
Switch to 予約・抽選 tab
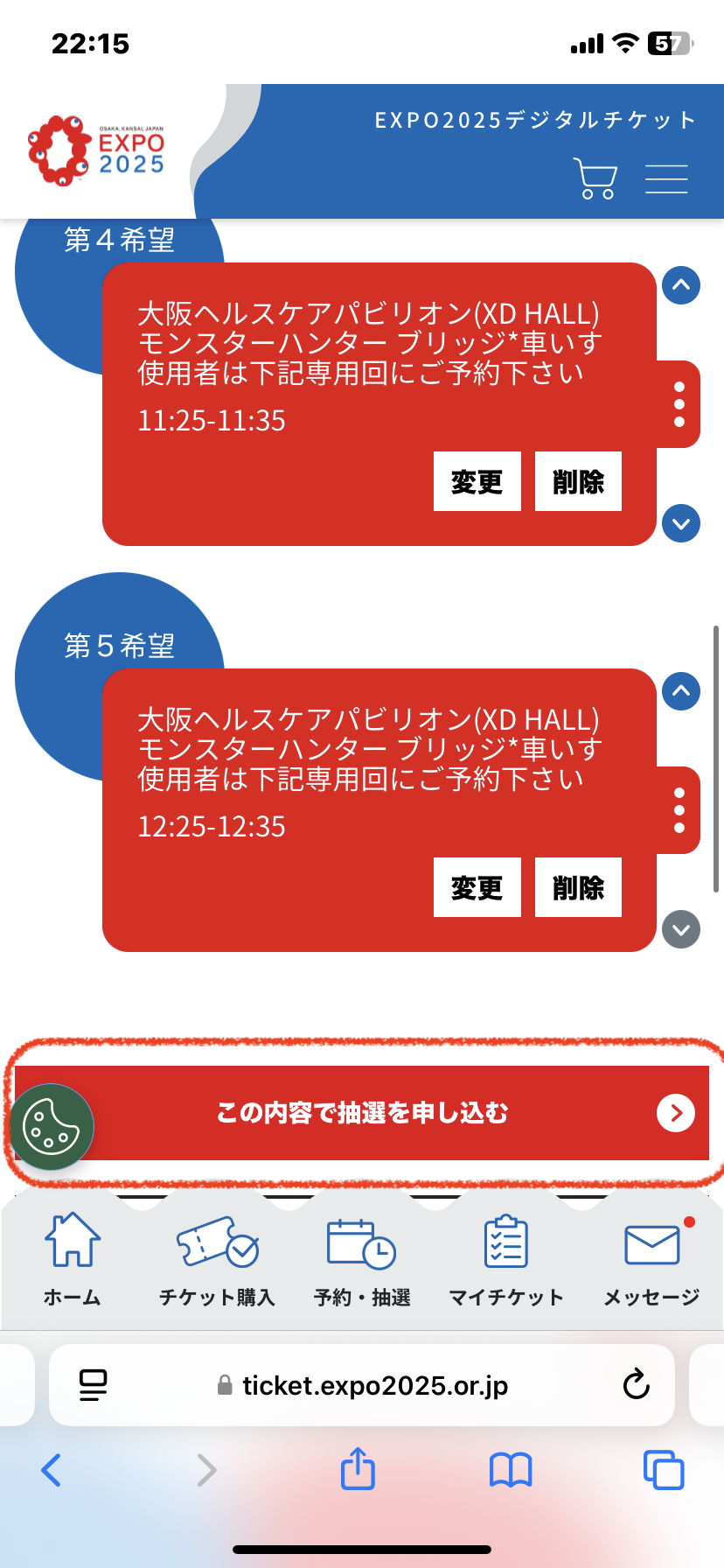click(x=362, y=1260)
